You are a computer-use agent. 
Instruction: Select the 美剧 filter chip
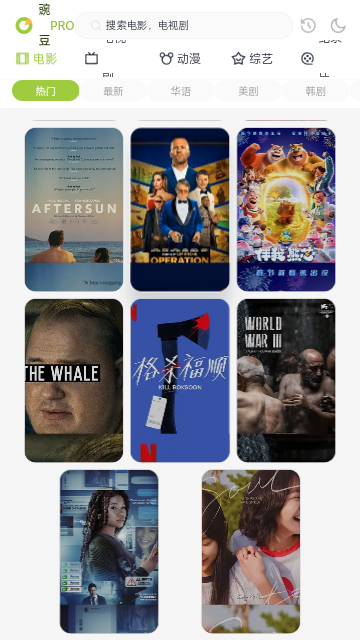click(248, 91)
